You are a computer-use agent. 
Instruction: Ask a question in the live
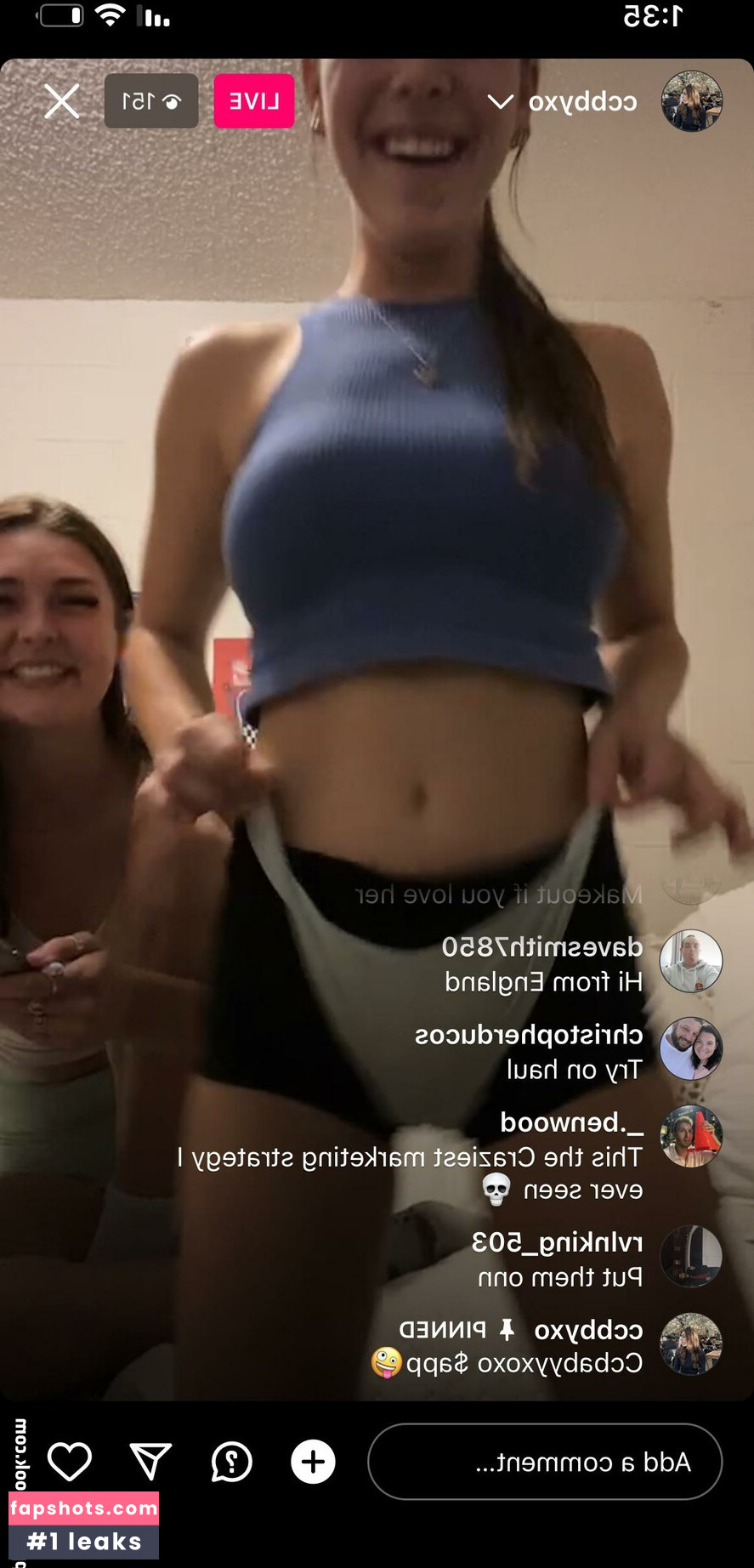pos(231,1462)
